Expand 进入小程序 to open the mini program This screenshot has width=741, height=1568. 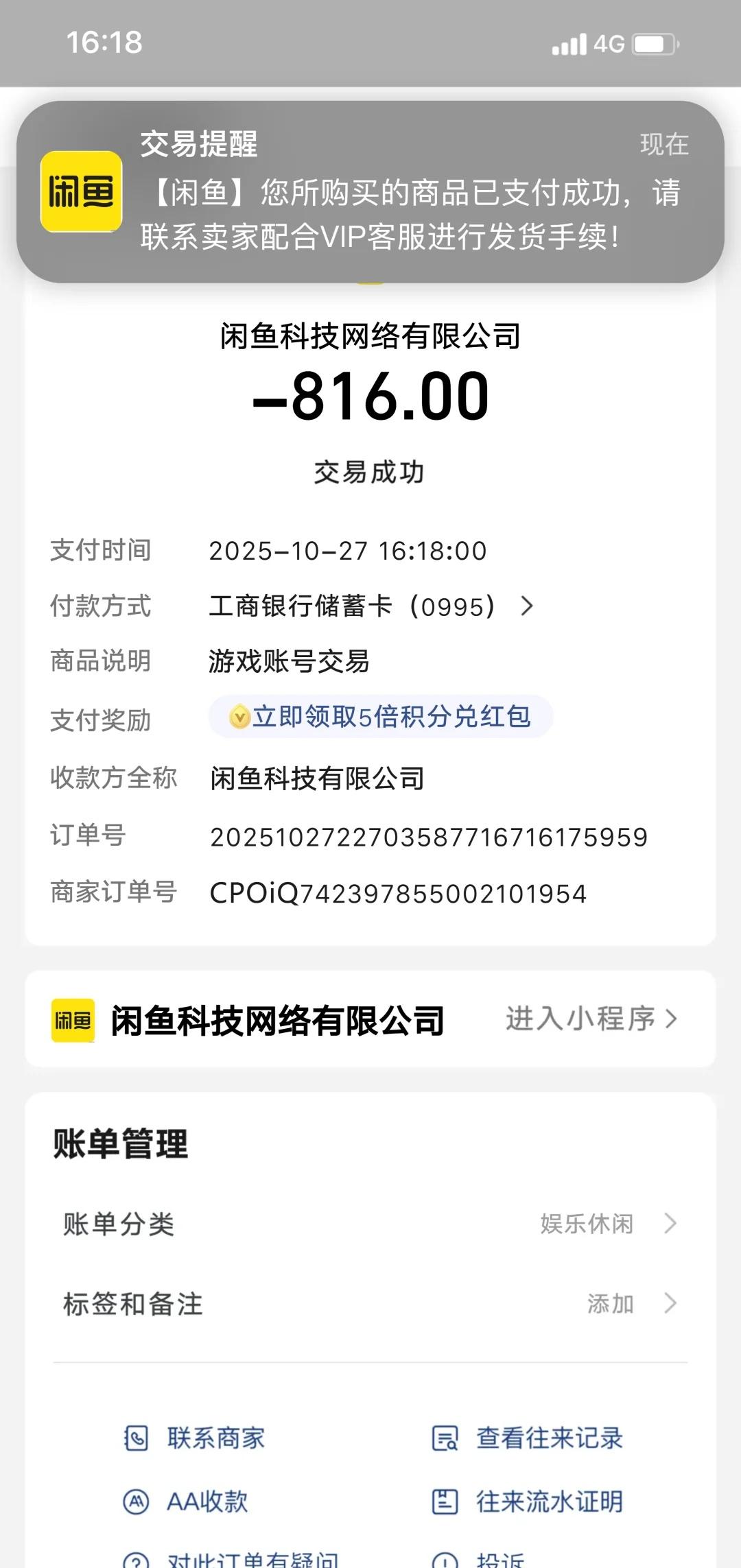(x=590, y=1021)
